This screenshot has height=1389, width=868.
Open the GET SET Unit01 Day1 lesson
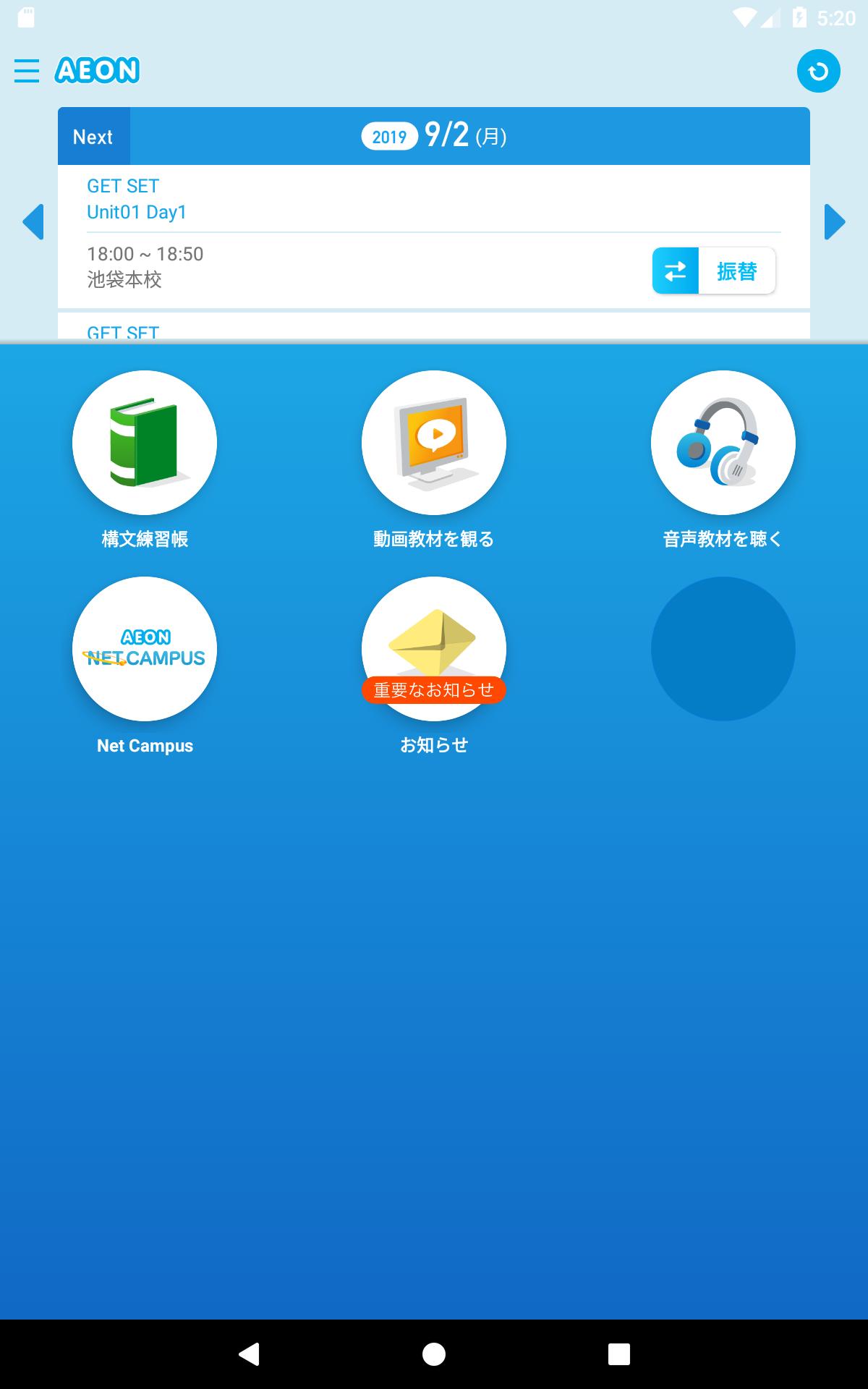[137, 199]
